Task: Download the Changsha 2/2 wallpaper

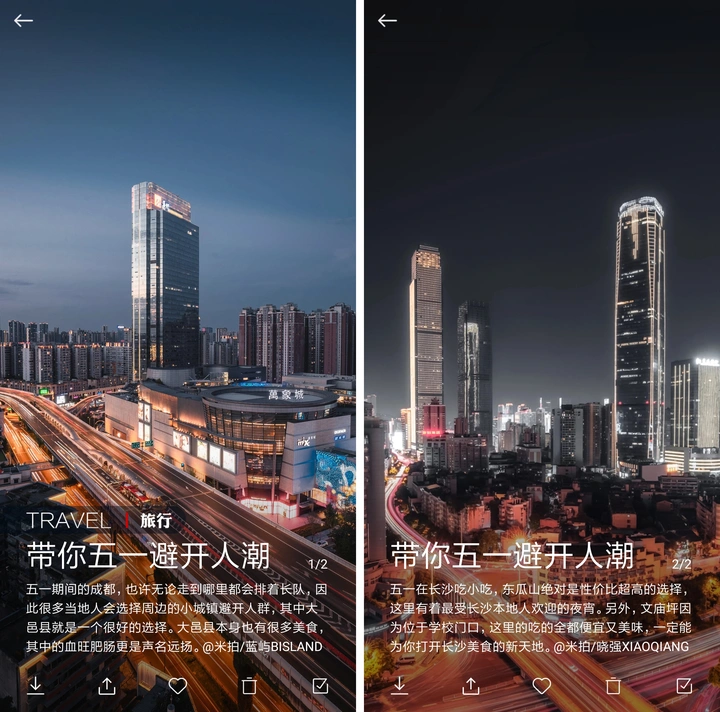Action: coord(399,685)
